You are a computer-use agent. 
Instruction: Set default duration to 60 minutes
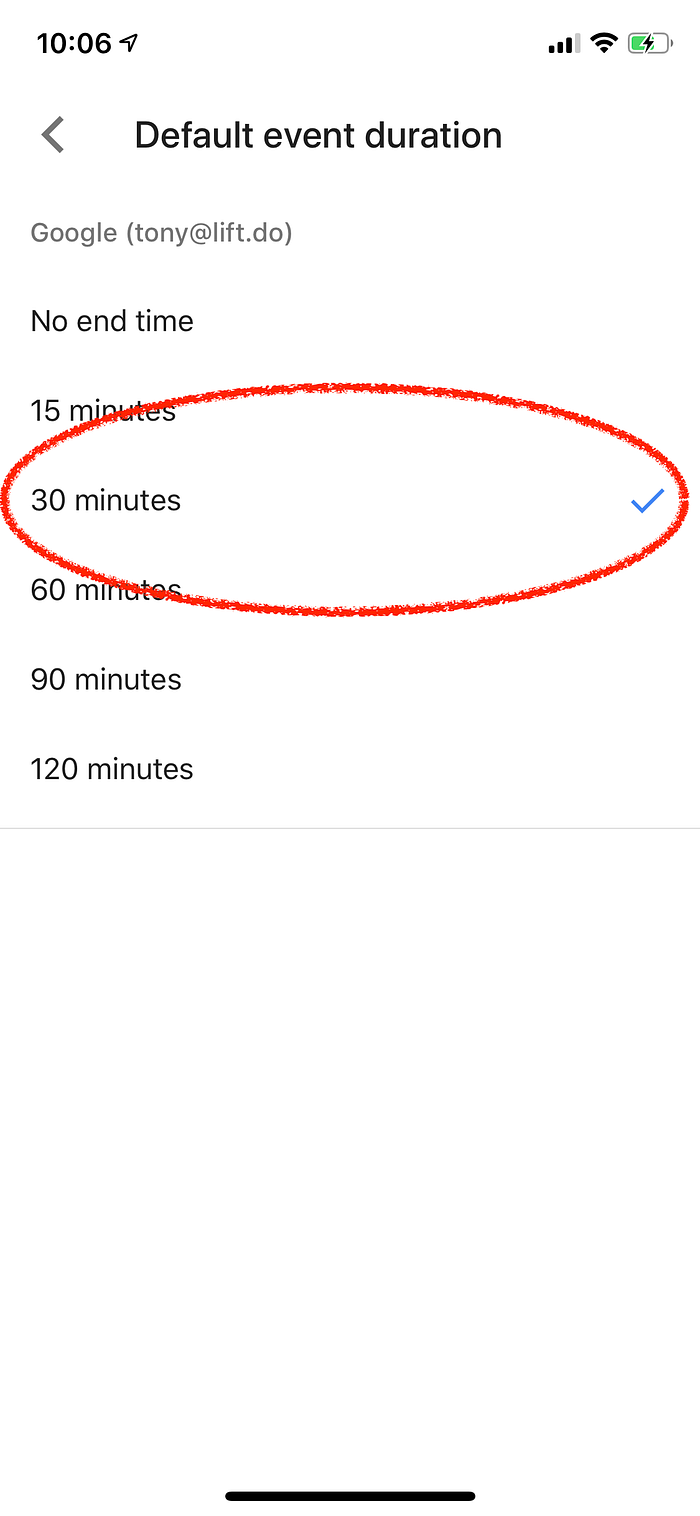[106, 590]
